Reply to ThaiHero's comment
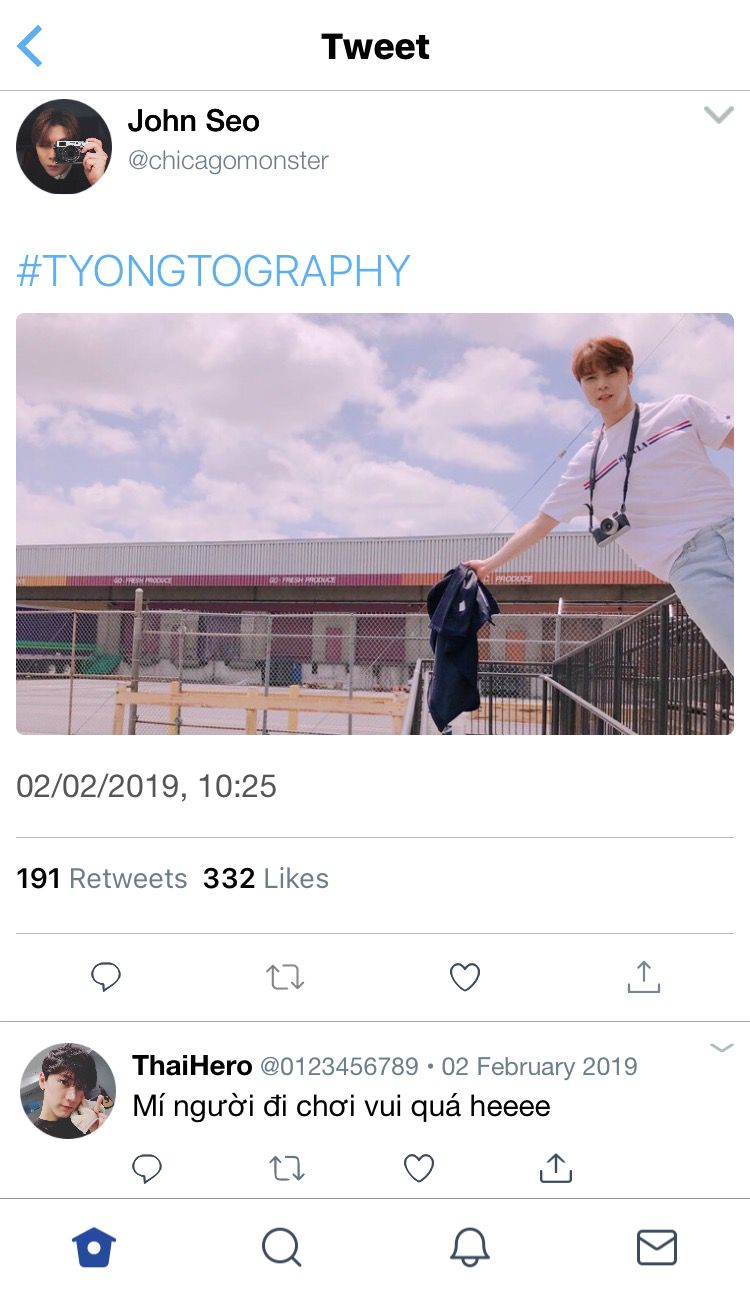 [147, 1168]
